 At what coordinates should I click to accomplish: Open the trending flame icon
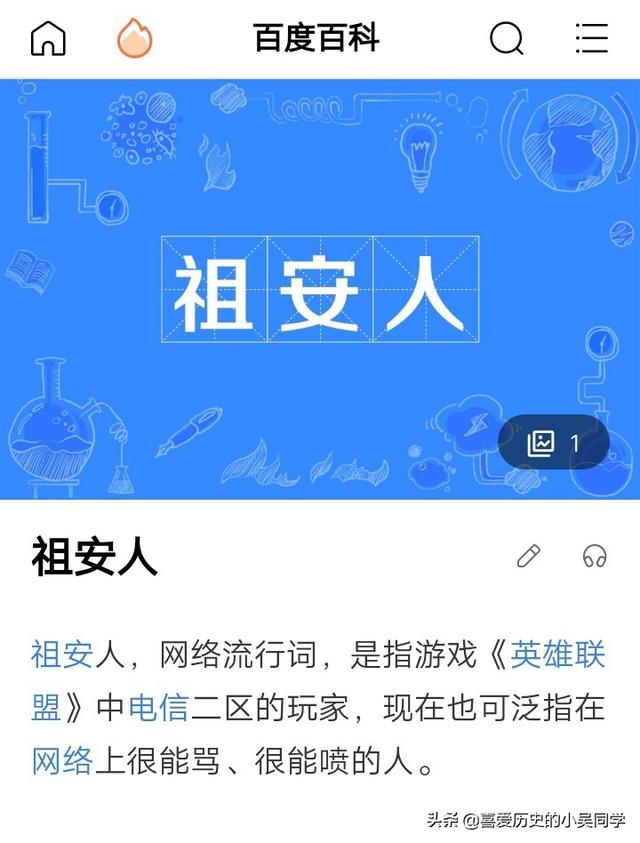click(x=135, y=39)
